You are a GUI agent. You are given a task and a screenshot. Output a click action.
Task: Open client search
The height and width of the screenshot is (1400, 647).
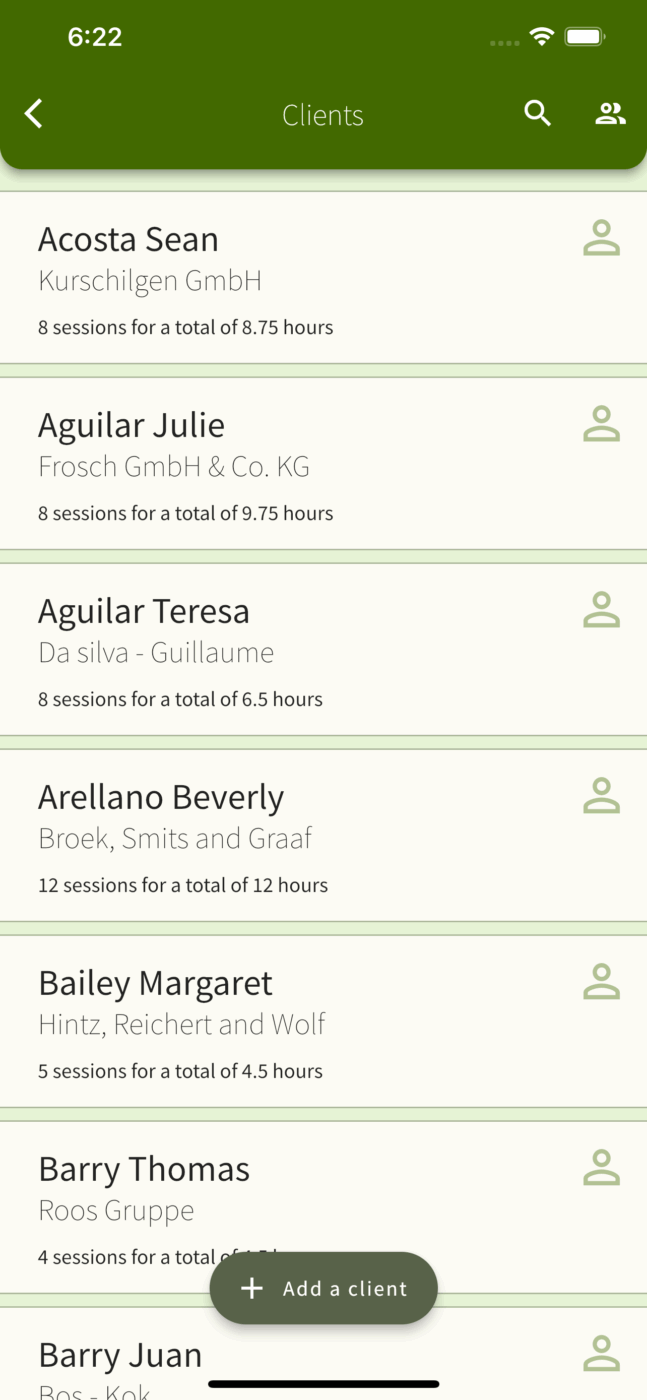click(x=538, y=114)
